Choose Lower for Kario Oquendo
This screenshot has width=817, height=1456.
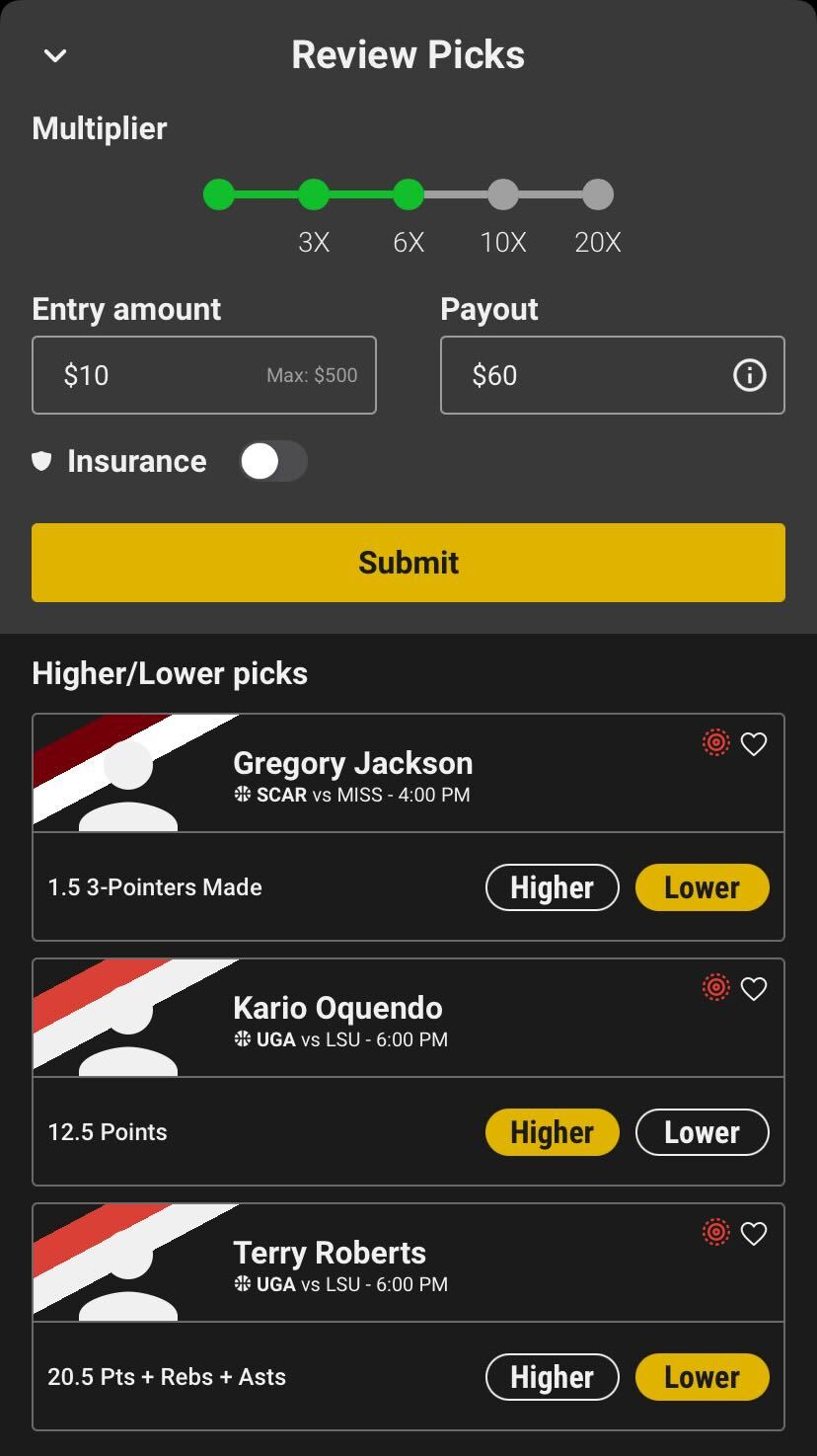click(x=702, y=1132)
